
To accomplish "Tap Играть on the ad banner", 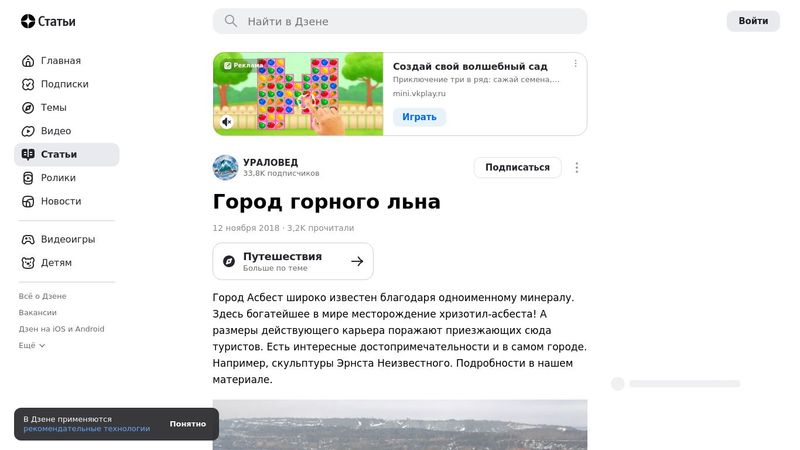I will (x=419, y=117).
